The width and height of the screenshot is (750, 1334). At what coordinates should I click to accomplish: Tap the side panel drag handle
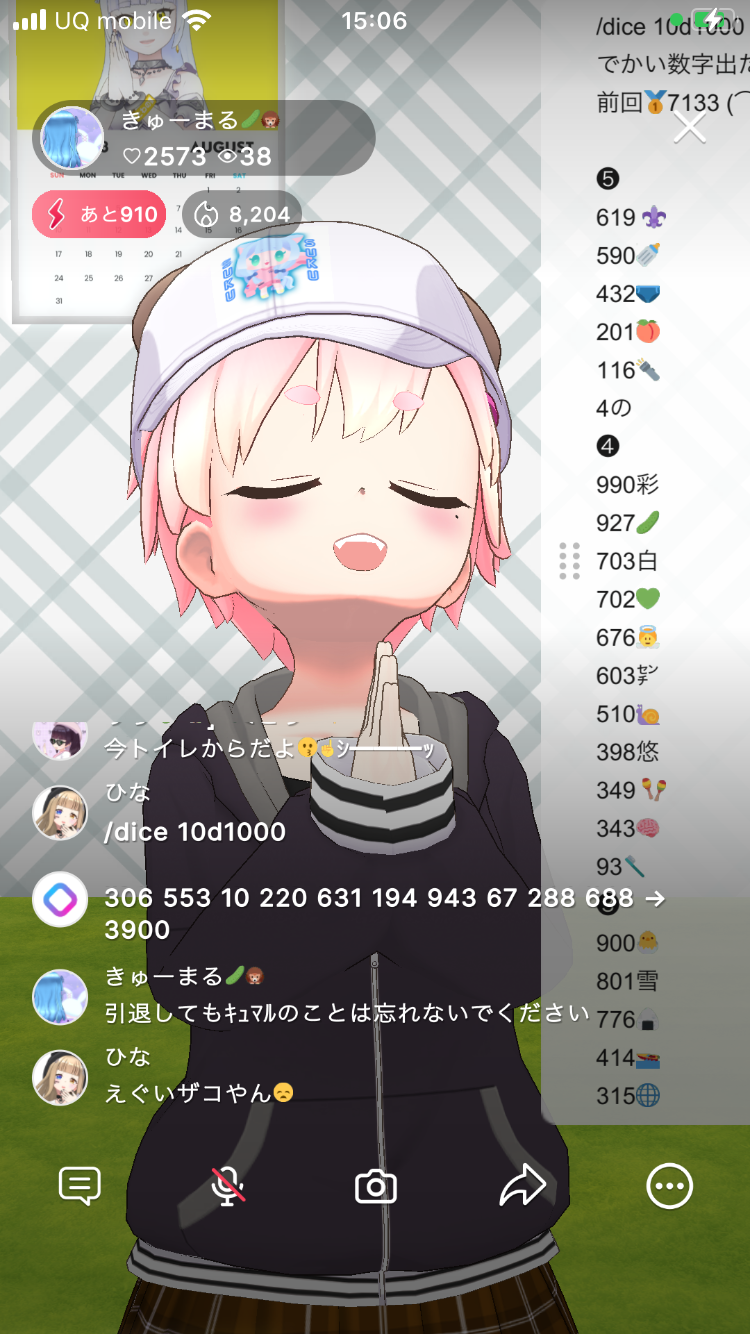[569, 561]
